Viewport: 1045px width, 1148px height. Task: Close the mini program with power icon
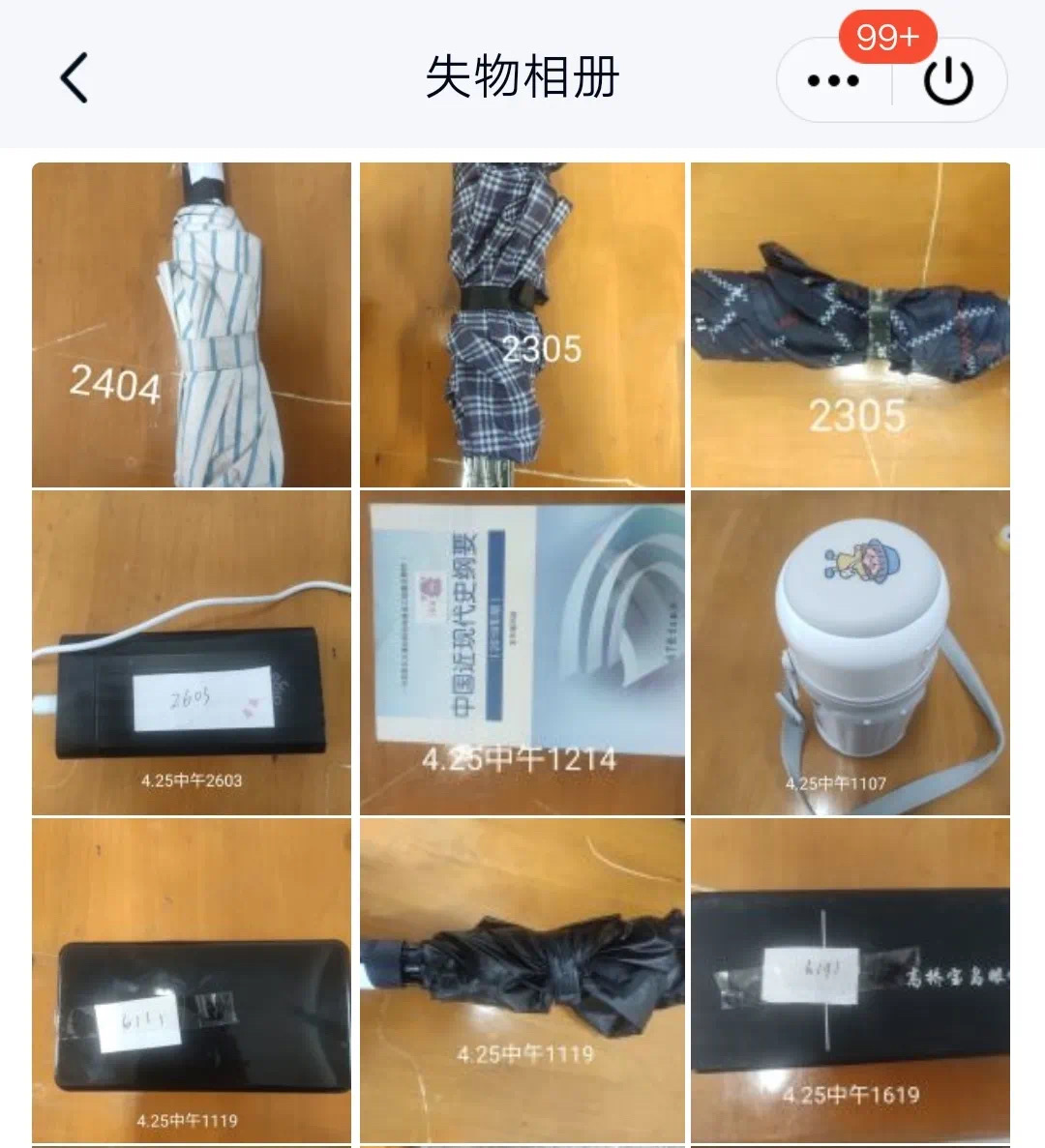(947, 80)
